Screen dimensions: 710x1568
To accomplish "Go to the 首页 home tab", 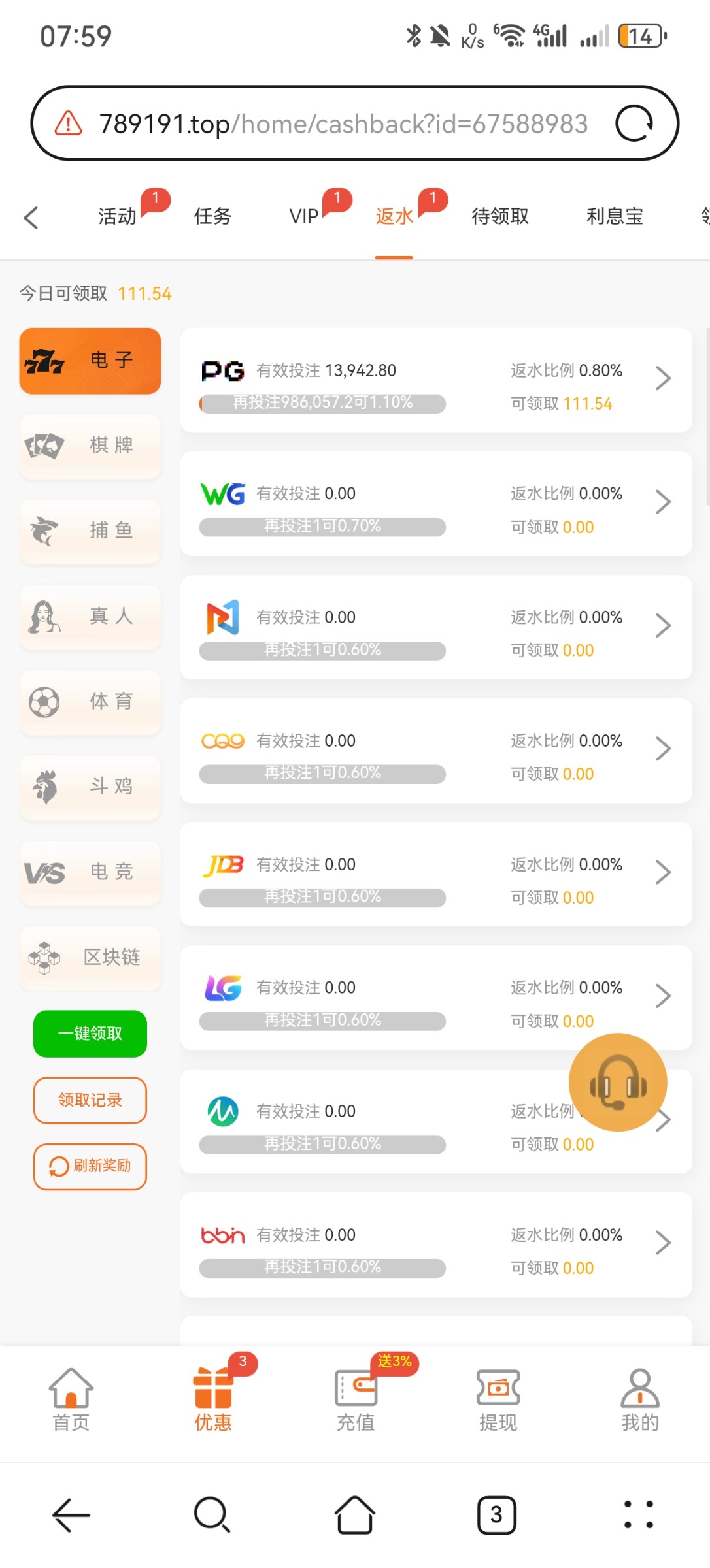I will tap(71, 1399).
